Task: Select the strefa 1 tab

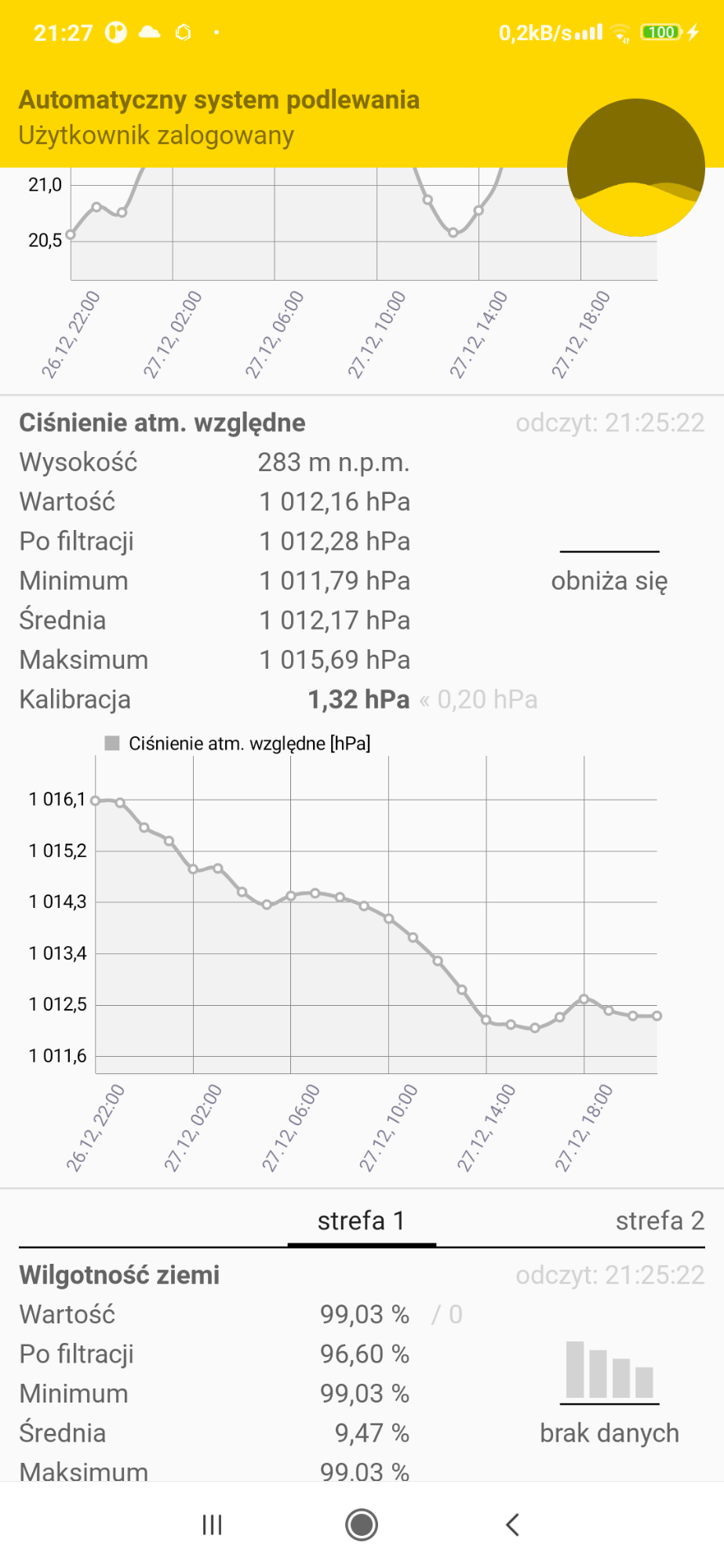Action: [362, 1221]
